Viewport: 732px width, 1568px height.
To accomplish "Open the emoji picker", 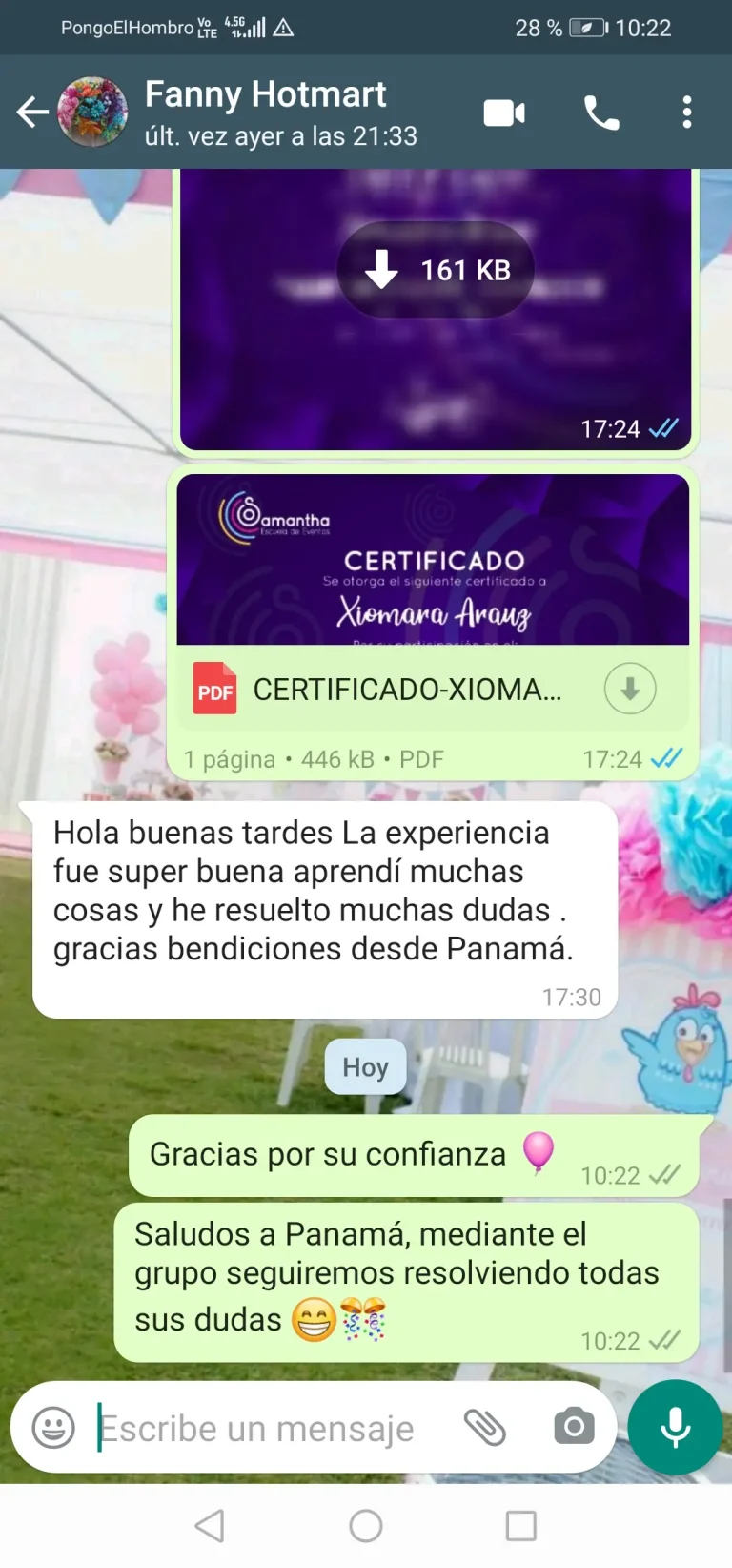I will pos(53,1428).
